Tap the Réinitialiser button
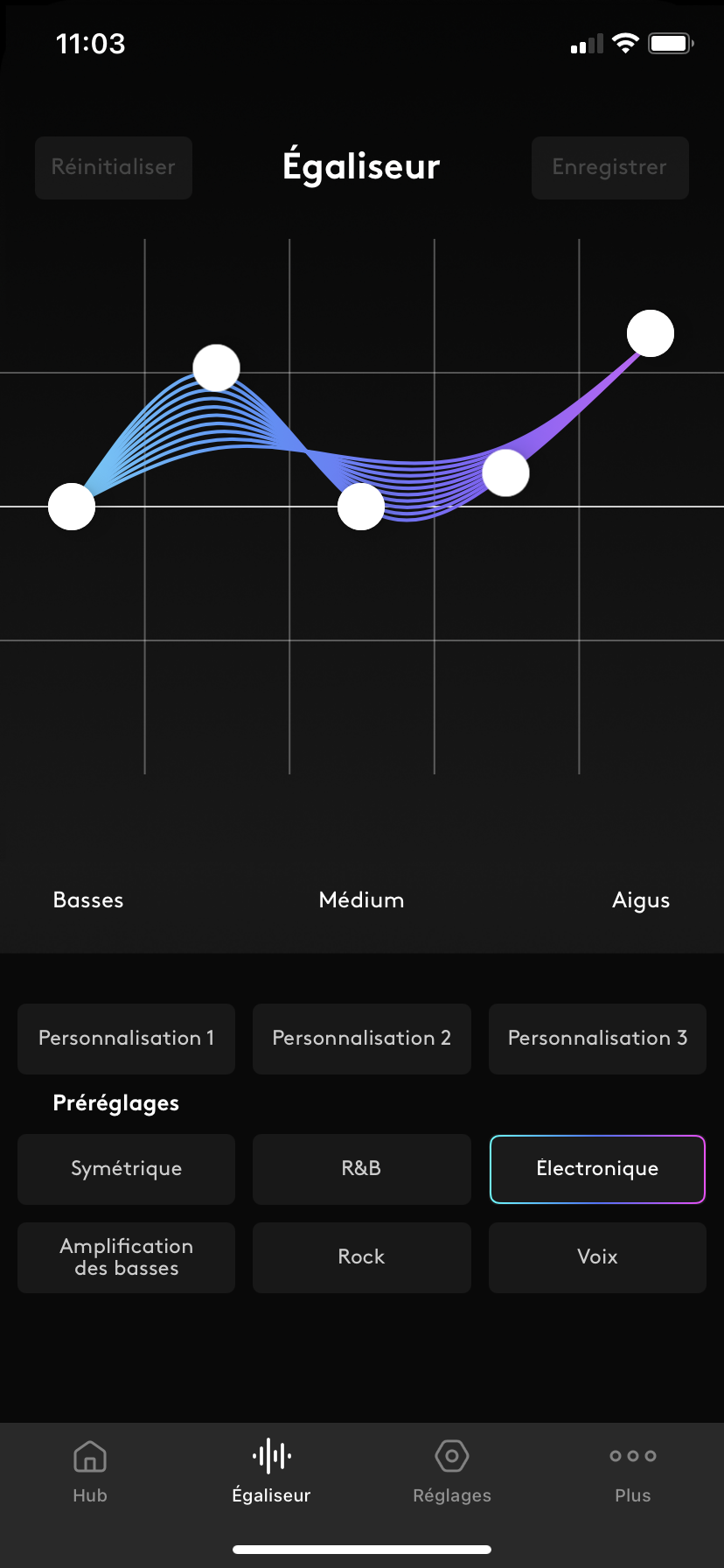Image resolution: width=724 pixels, height=1568 pixels. (x=114, y=167)
